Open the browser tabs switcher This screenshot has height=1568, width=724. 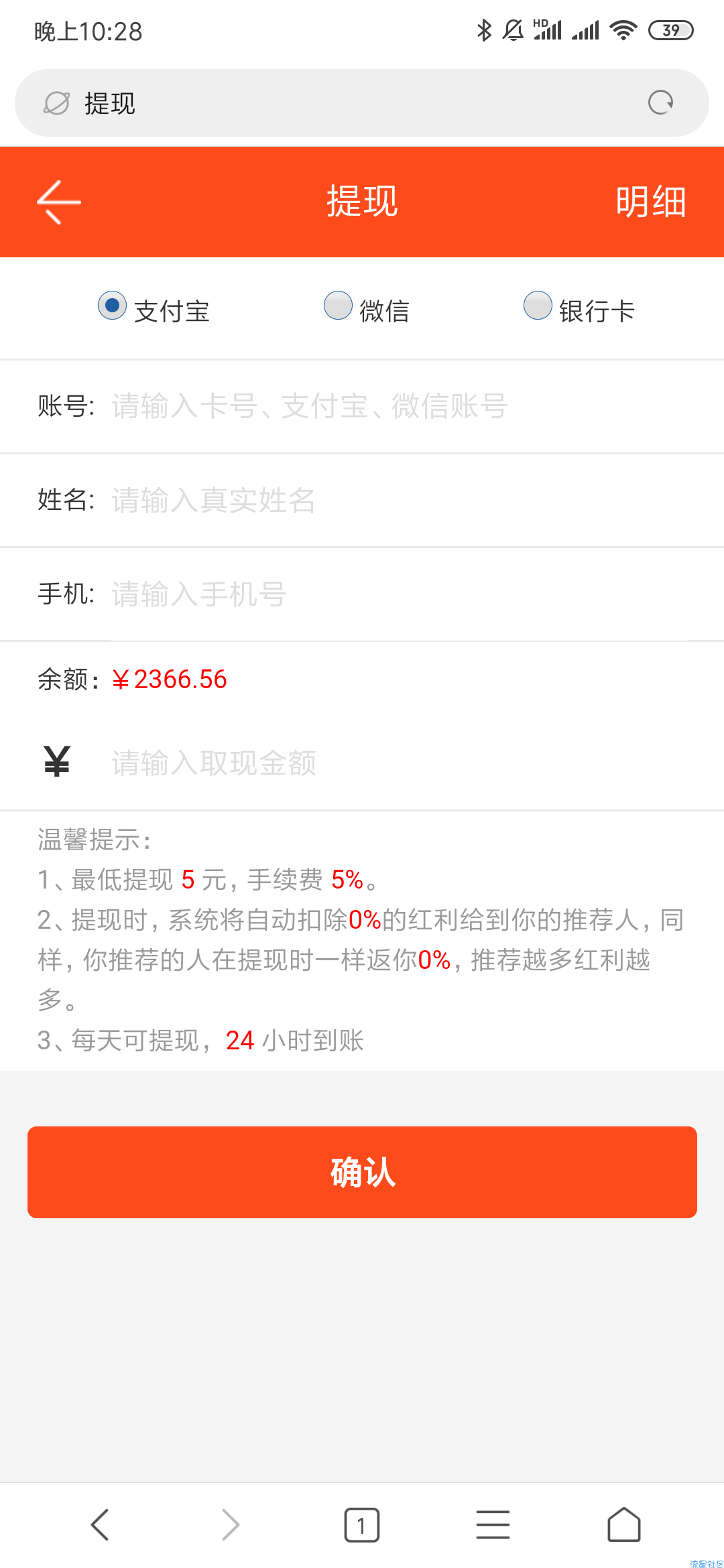click(x=362, y=1525)
